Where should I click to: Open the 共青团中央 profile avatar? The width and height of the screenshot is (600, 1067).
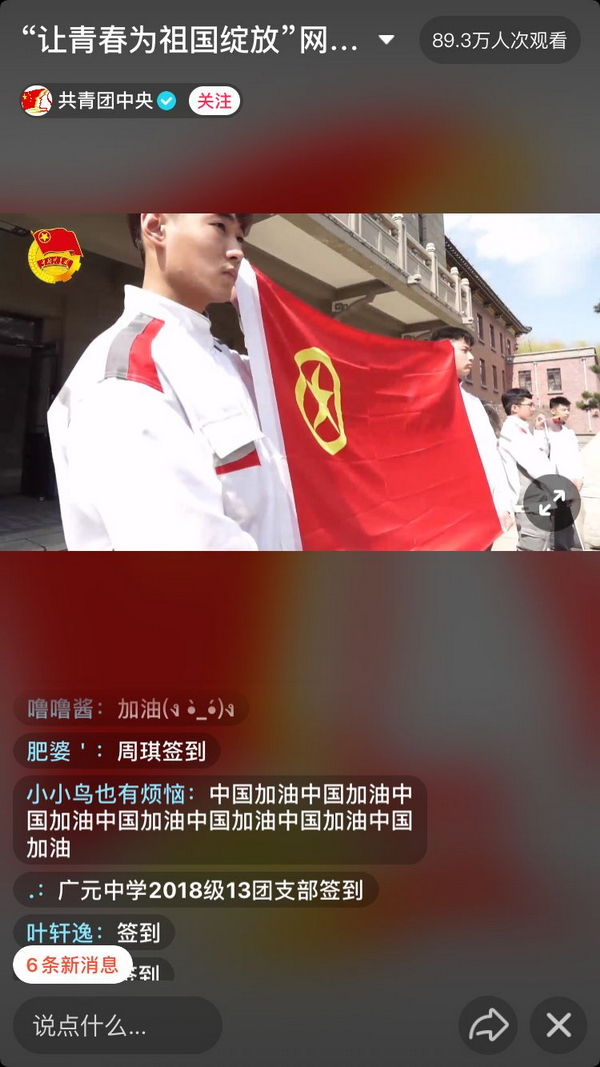[x=37, y=101]
